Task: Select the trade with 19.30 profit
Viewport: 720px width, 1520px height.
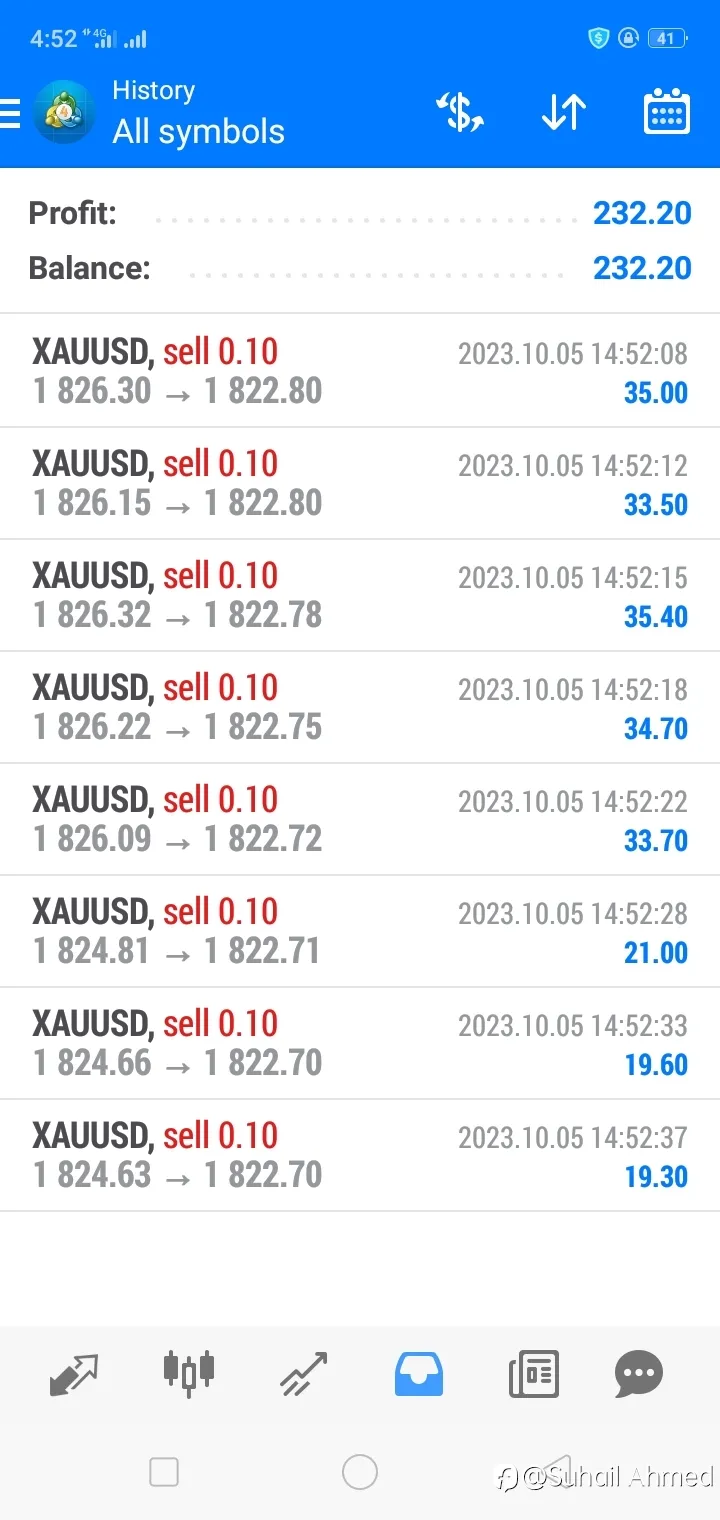Action: [x=360, y=1155]
